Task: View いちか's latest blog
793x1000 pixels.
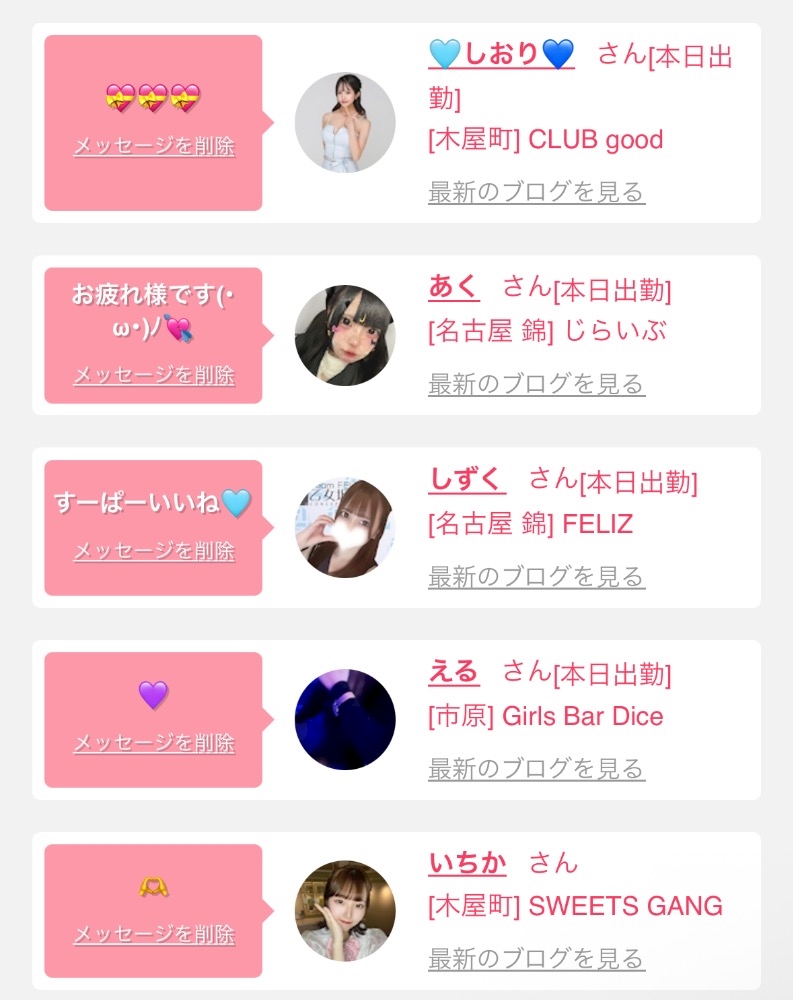Action: [536, 958]
